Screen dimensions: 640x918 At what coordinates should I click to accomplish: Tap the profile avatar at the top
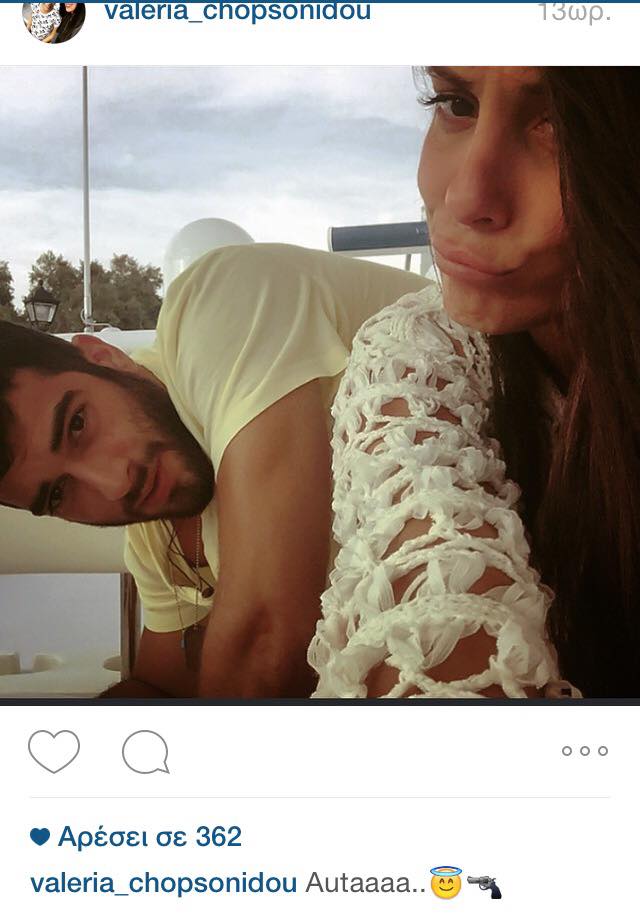click(53, 20)
